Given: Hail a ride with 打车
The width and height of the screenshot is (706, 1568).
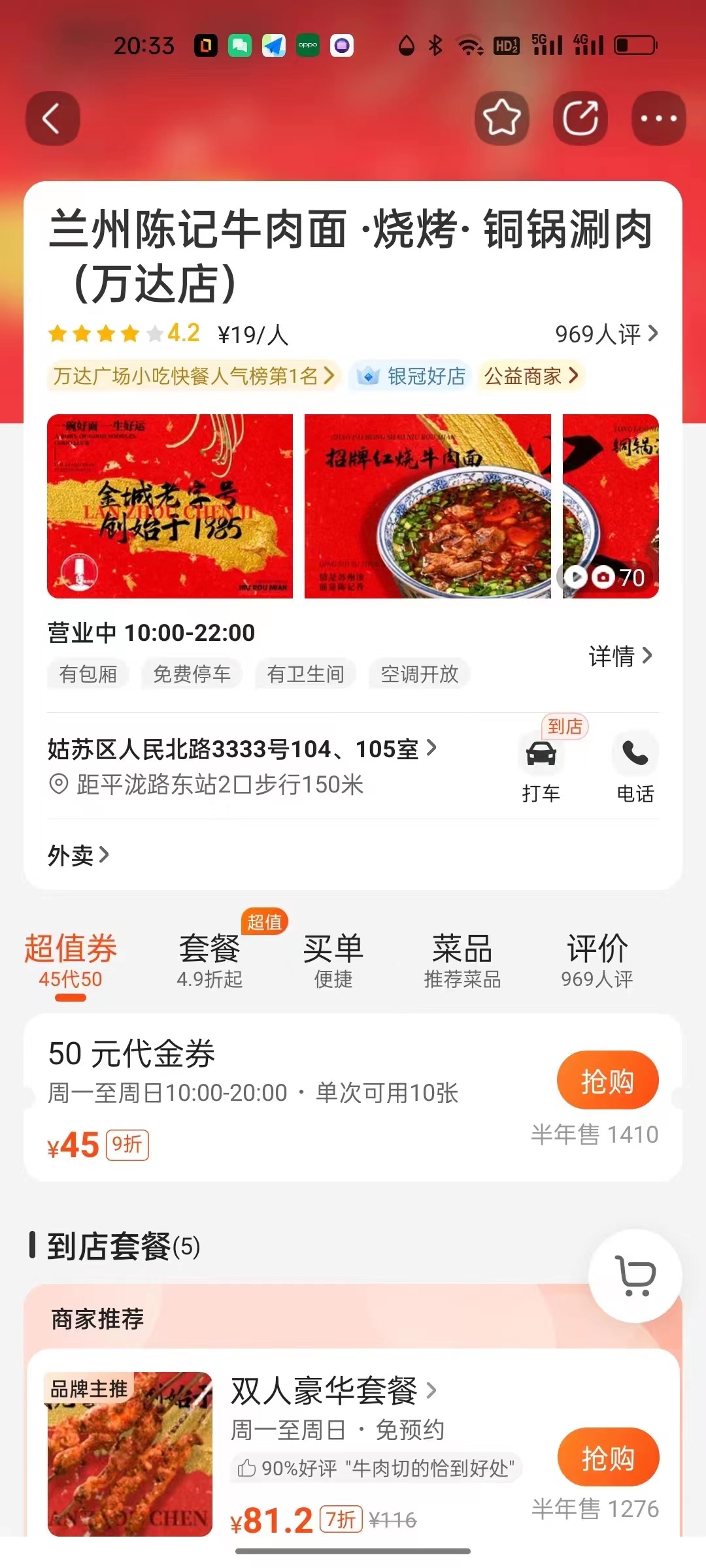Looking at the screenshot, I should click(x=541, y=768).
